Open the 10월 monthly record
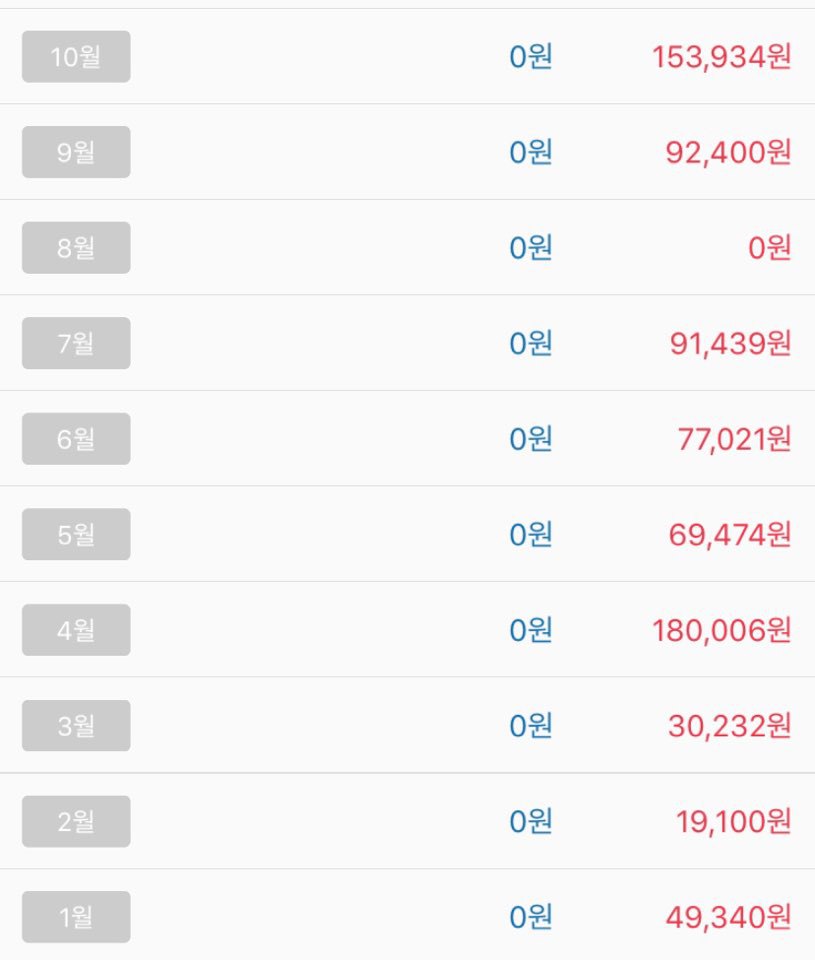This screenshot has width=815, height=960. click(76, 57)
